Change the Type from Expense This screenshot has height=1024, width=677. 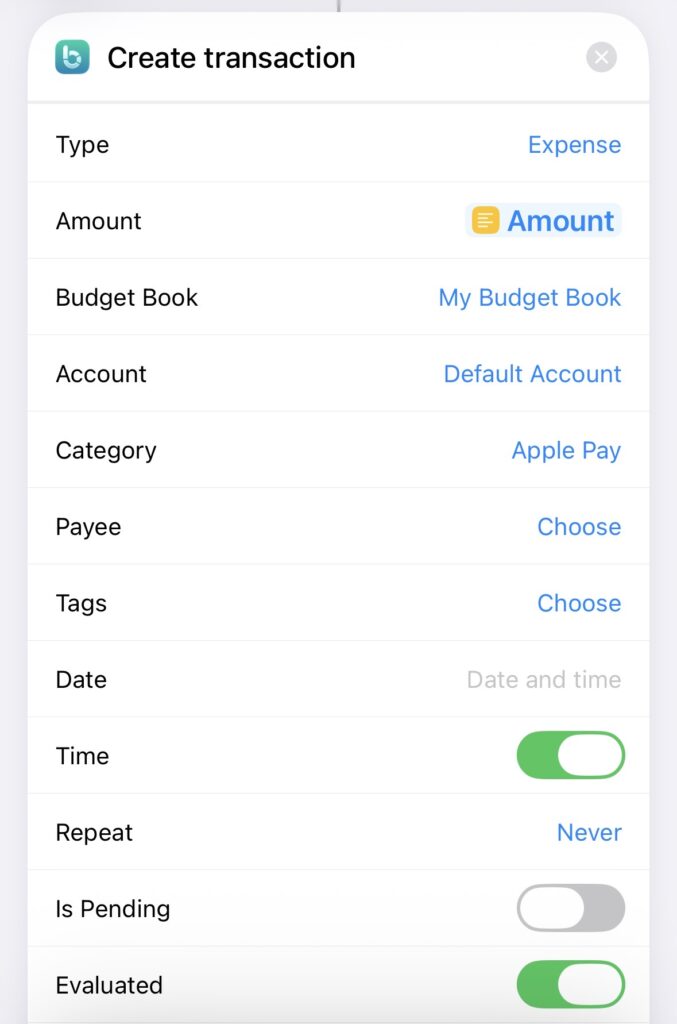coord(574,145)
